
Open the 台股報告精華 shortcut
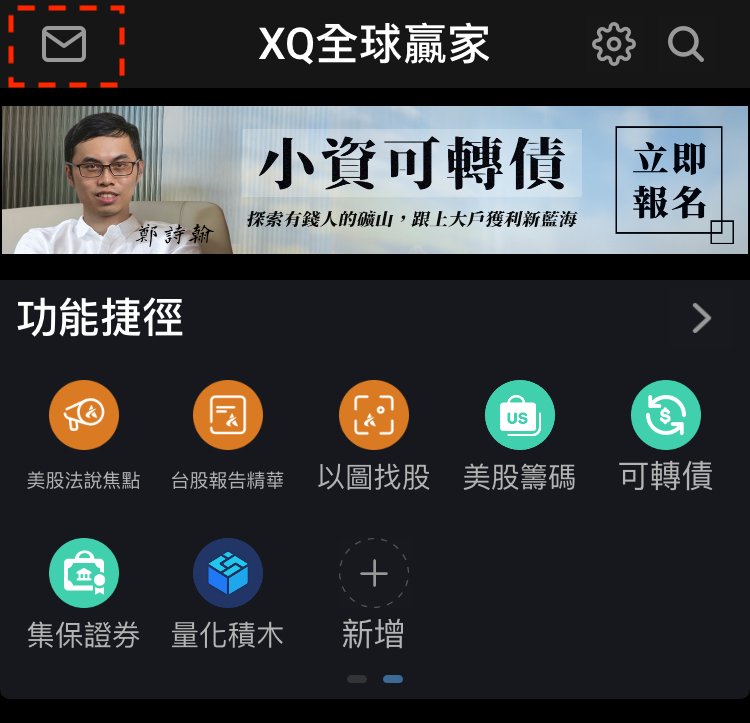click(x=228, y=416)
